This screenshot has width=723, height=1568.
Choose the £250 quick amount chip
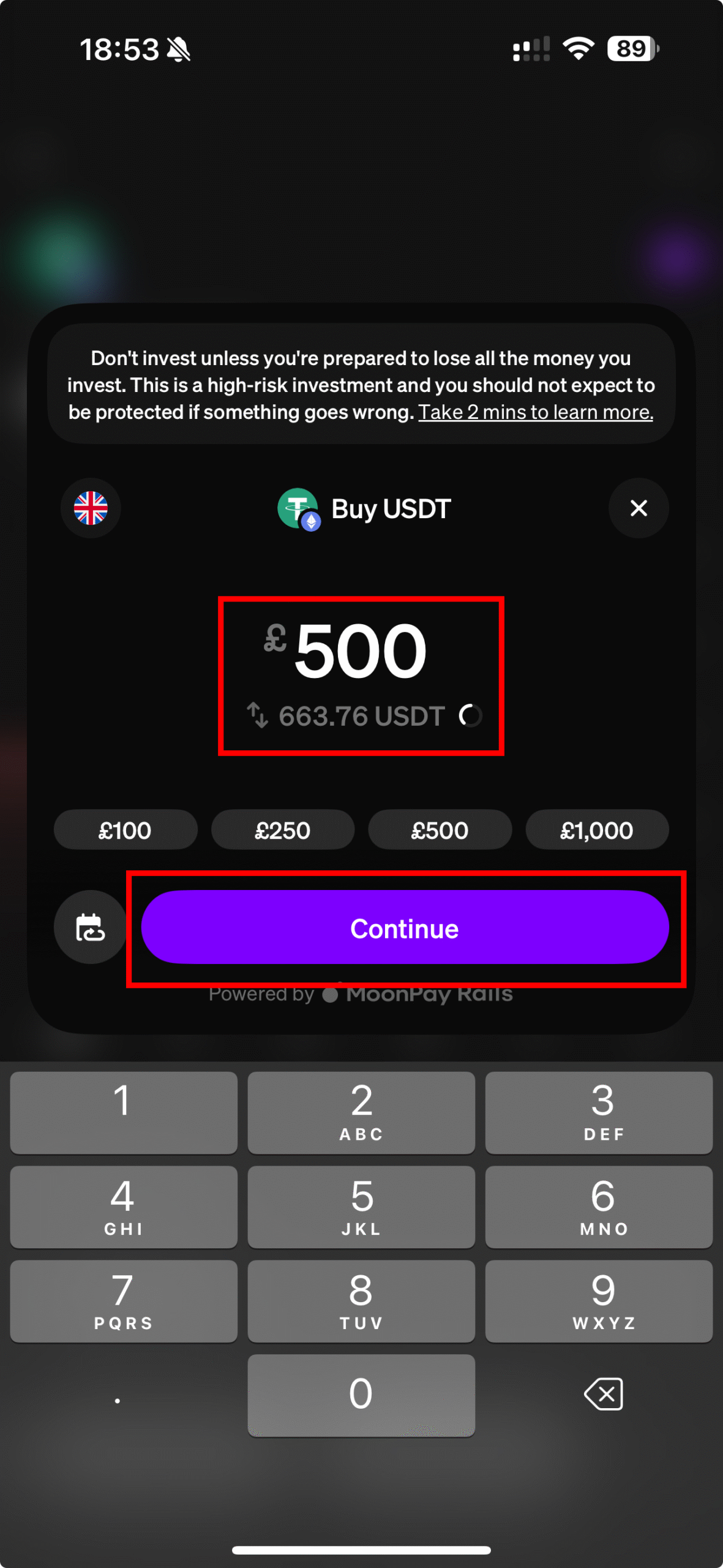click(x=282, y=830)
